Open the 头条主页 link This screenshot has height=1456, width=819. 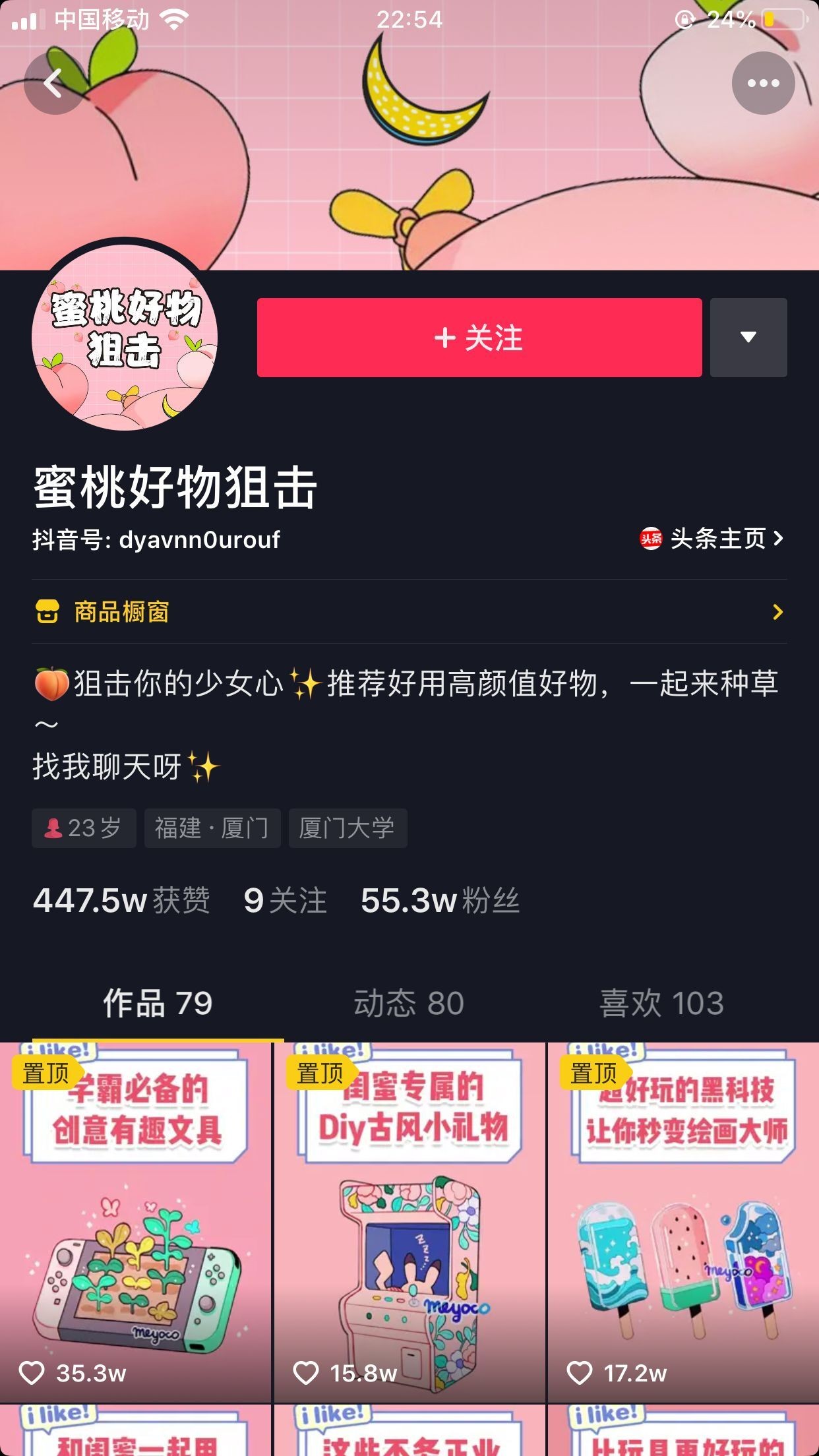(x=713, y=539)
